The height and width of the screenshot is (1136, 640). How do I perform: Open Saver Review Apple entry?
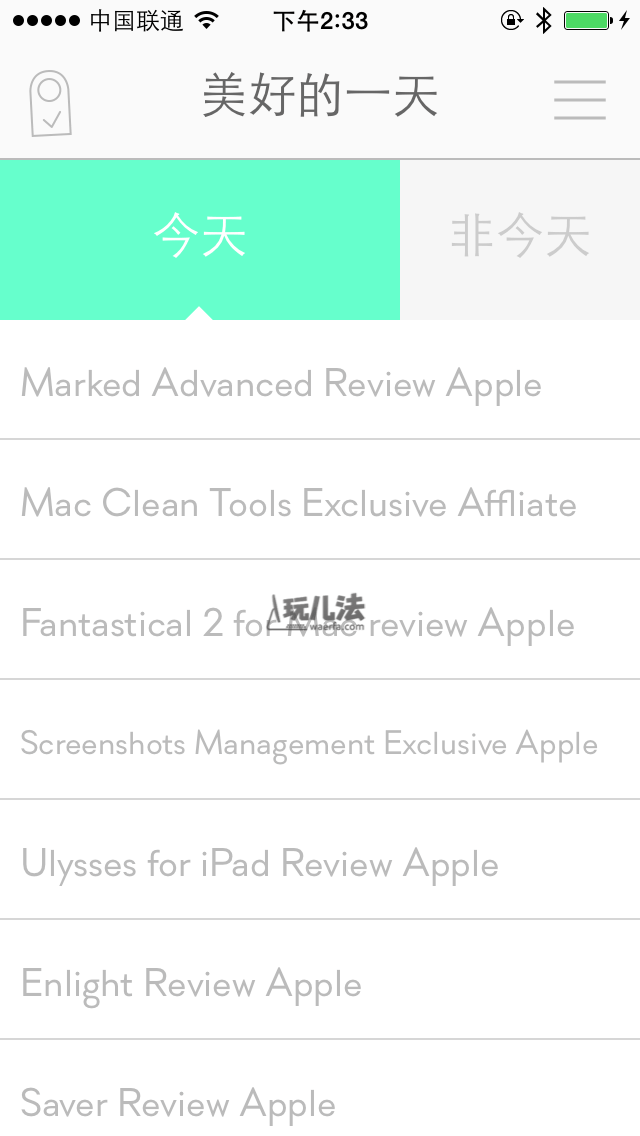pos(178,1103)
